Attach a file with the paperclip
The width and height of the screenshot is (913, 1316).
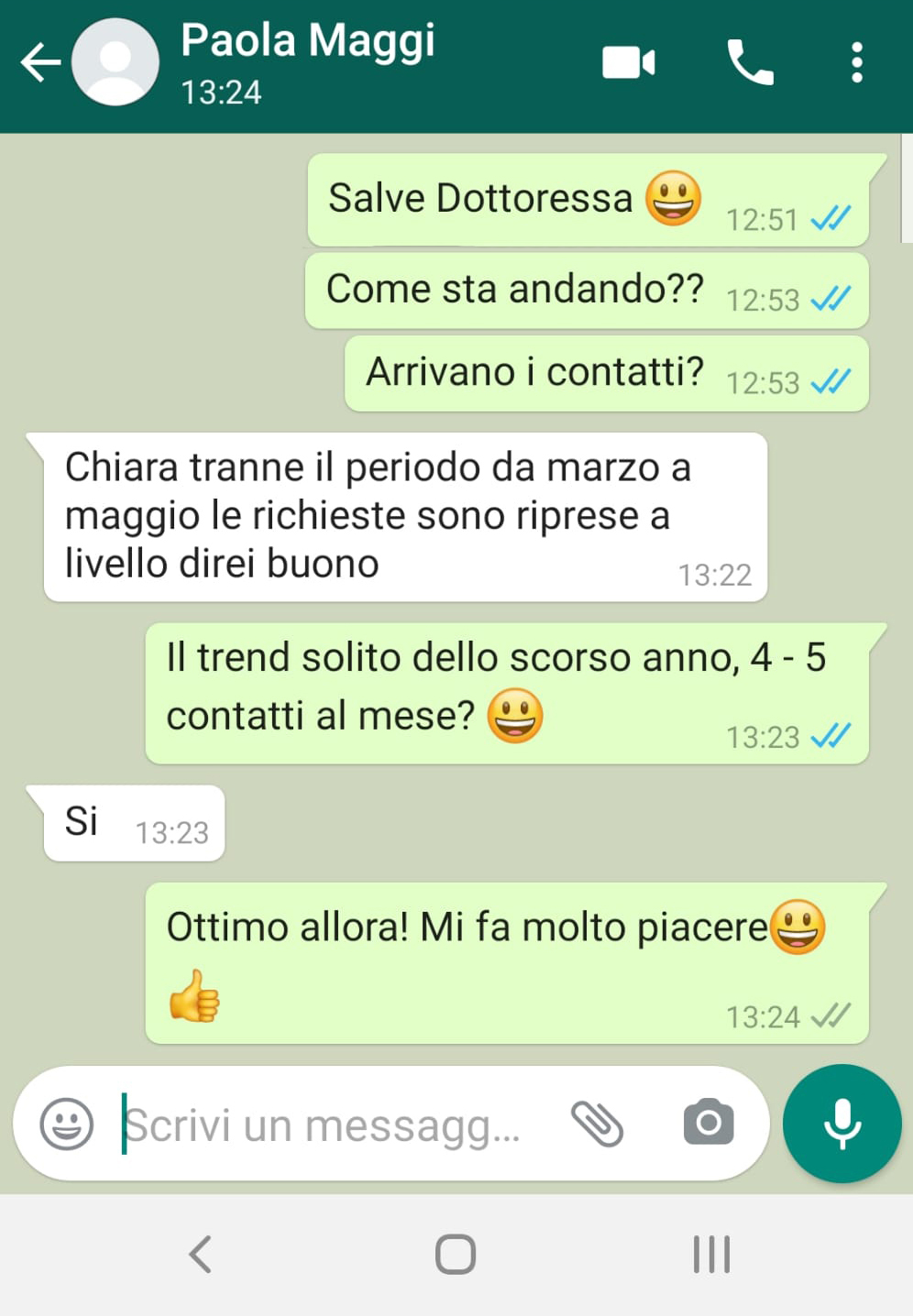(x=597, y=1124)
